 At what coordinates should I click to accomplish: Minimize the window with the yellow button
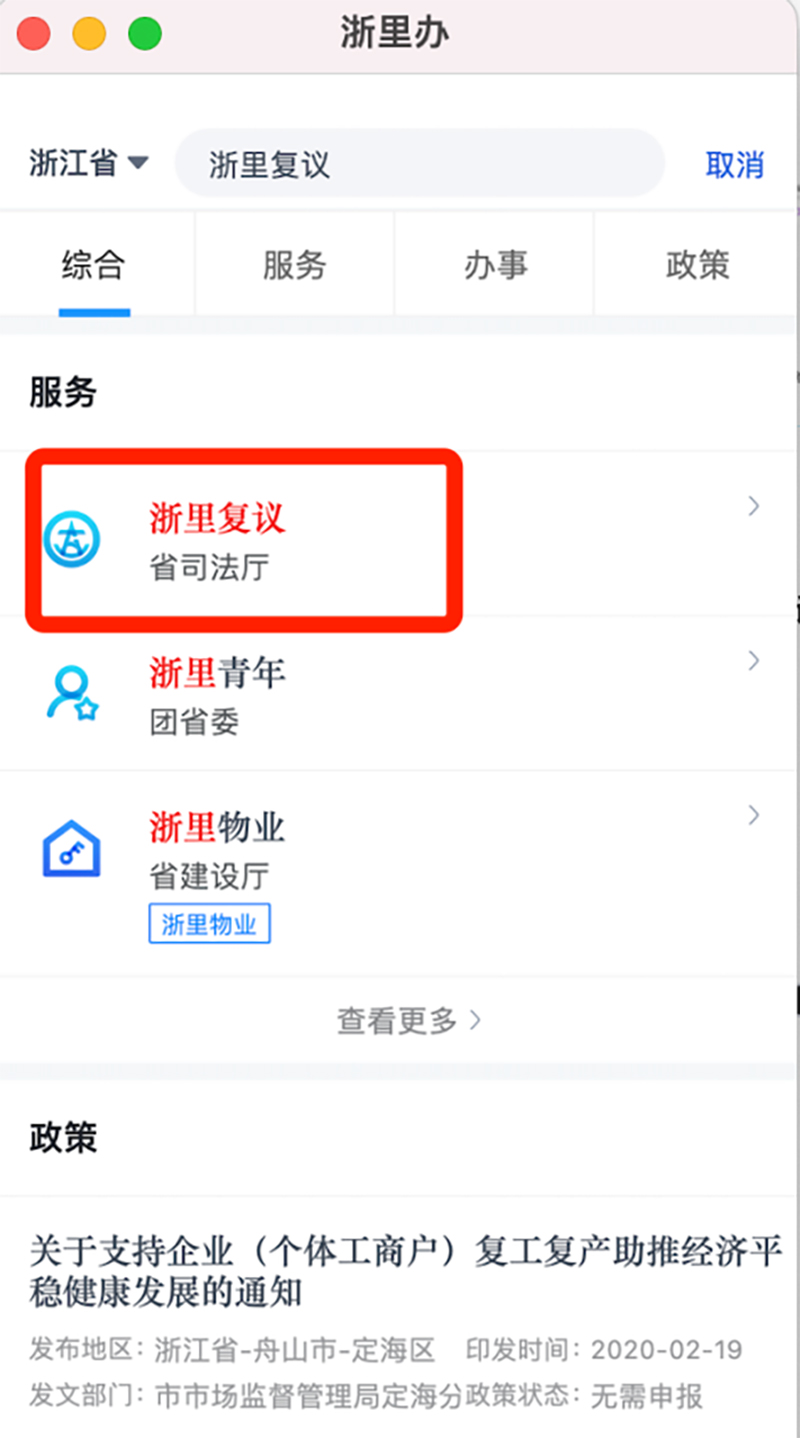click(x=89, y=34)
